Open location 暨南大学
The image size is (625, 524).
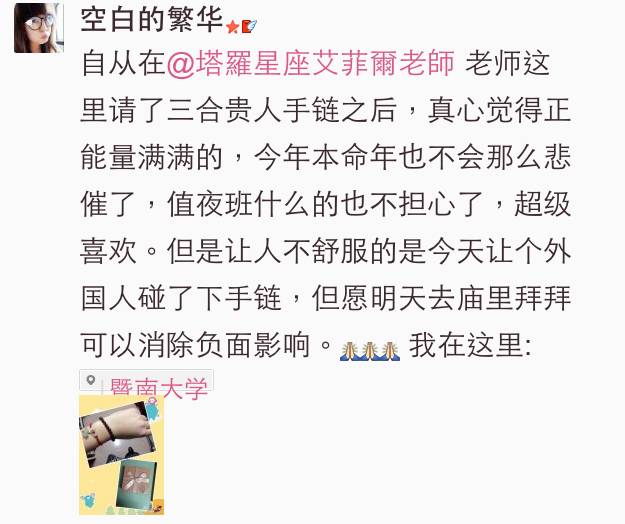click(158, 386)
